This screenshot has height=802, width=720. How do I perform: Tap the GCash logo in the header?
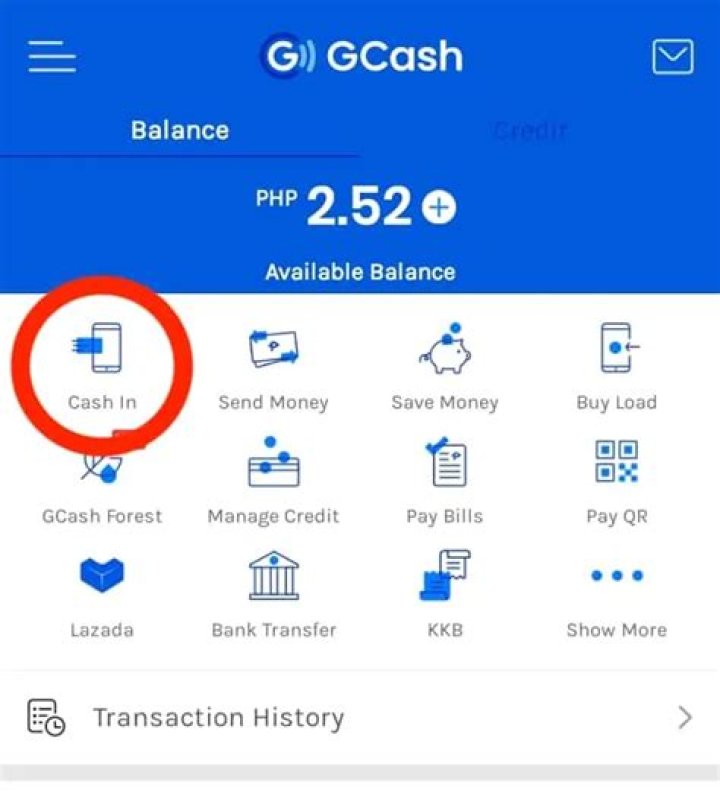pyautogui.click(x=362, y=56)
